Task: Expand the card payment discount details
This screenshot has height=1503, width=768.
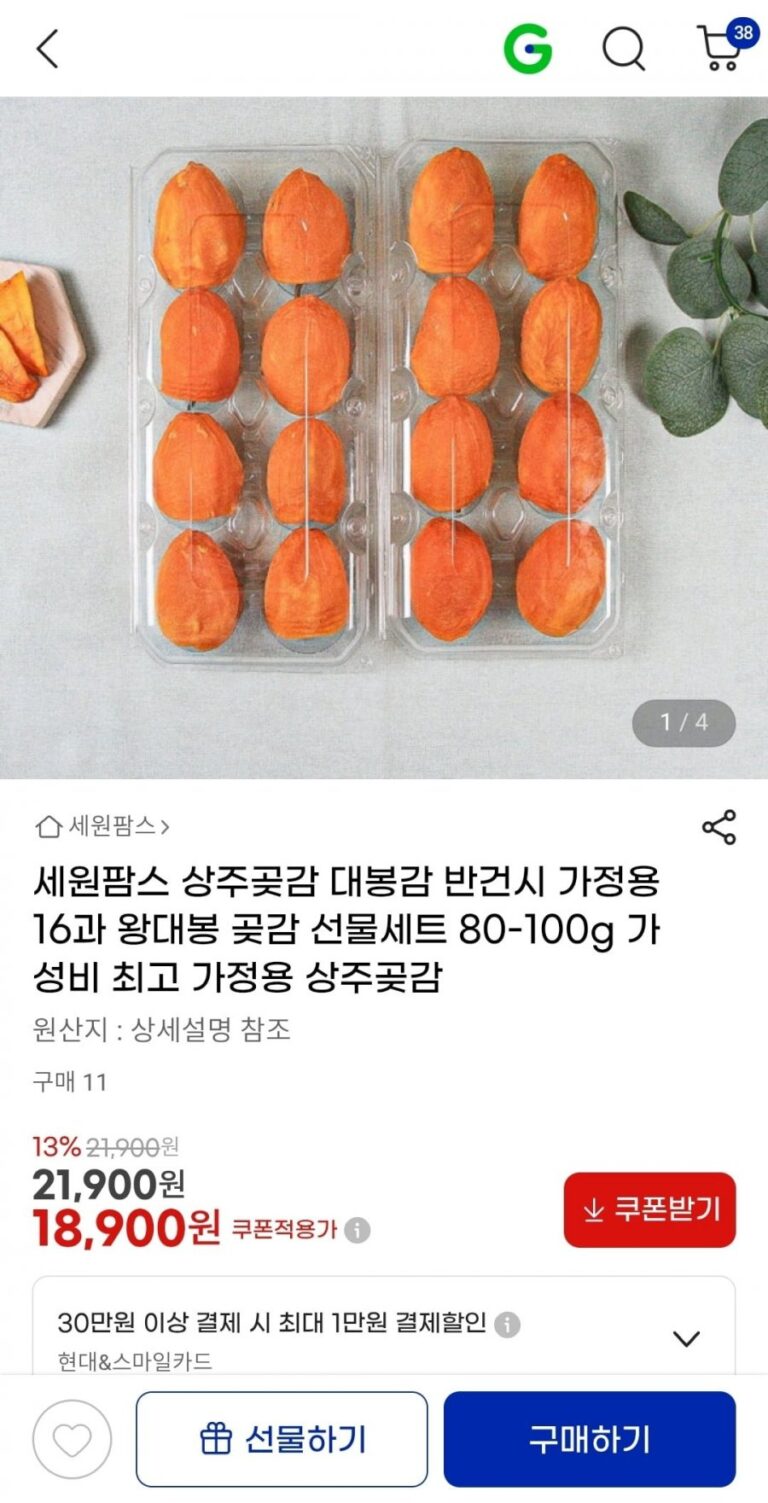Action: (686, 1338)
